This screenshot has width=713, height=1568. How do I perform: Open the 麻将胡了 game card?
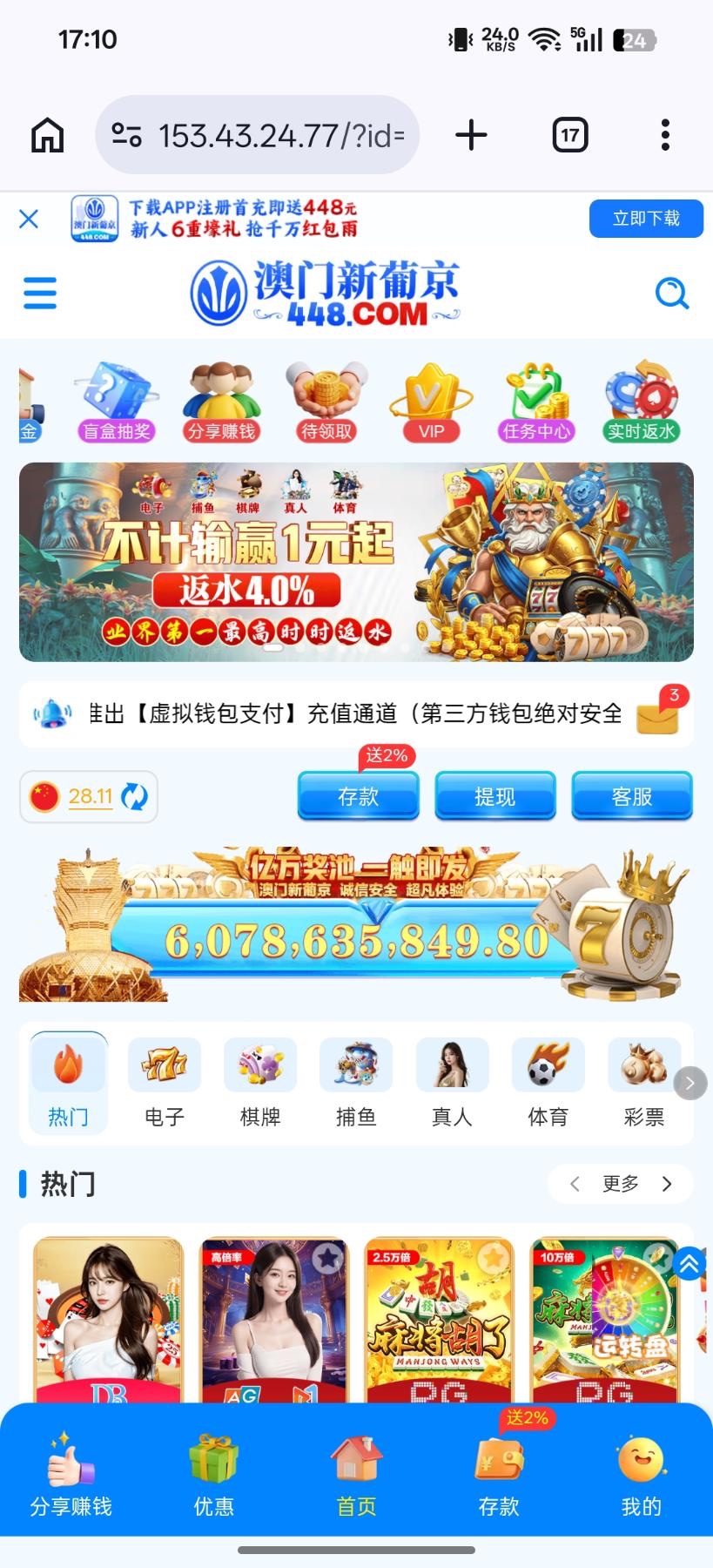pos(439,1315)
